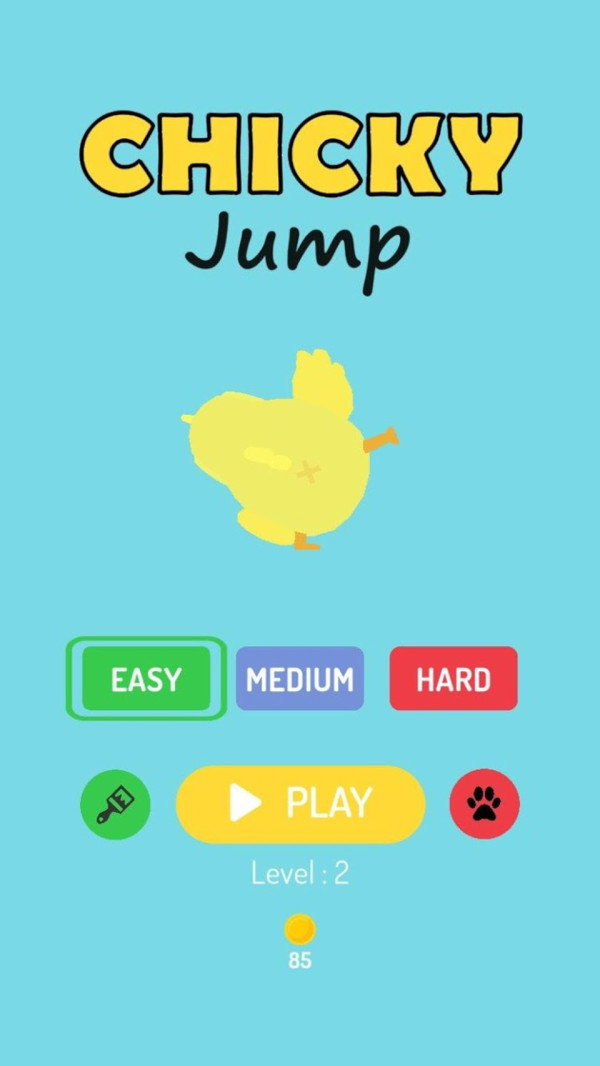Switch to Hard difficulty

coord(453,679)
